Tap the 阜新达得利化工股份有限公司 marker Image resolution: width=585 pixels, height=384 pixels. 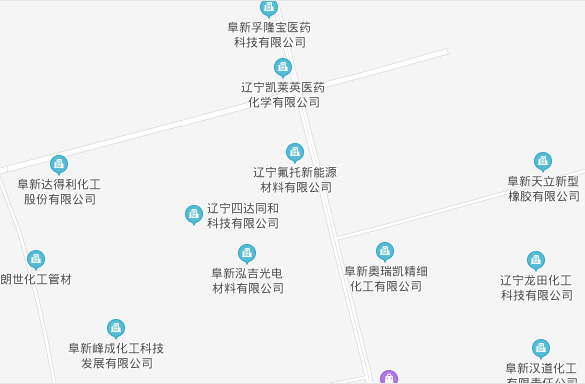[x=59, y=165]
